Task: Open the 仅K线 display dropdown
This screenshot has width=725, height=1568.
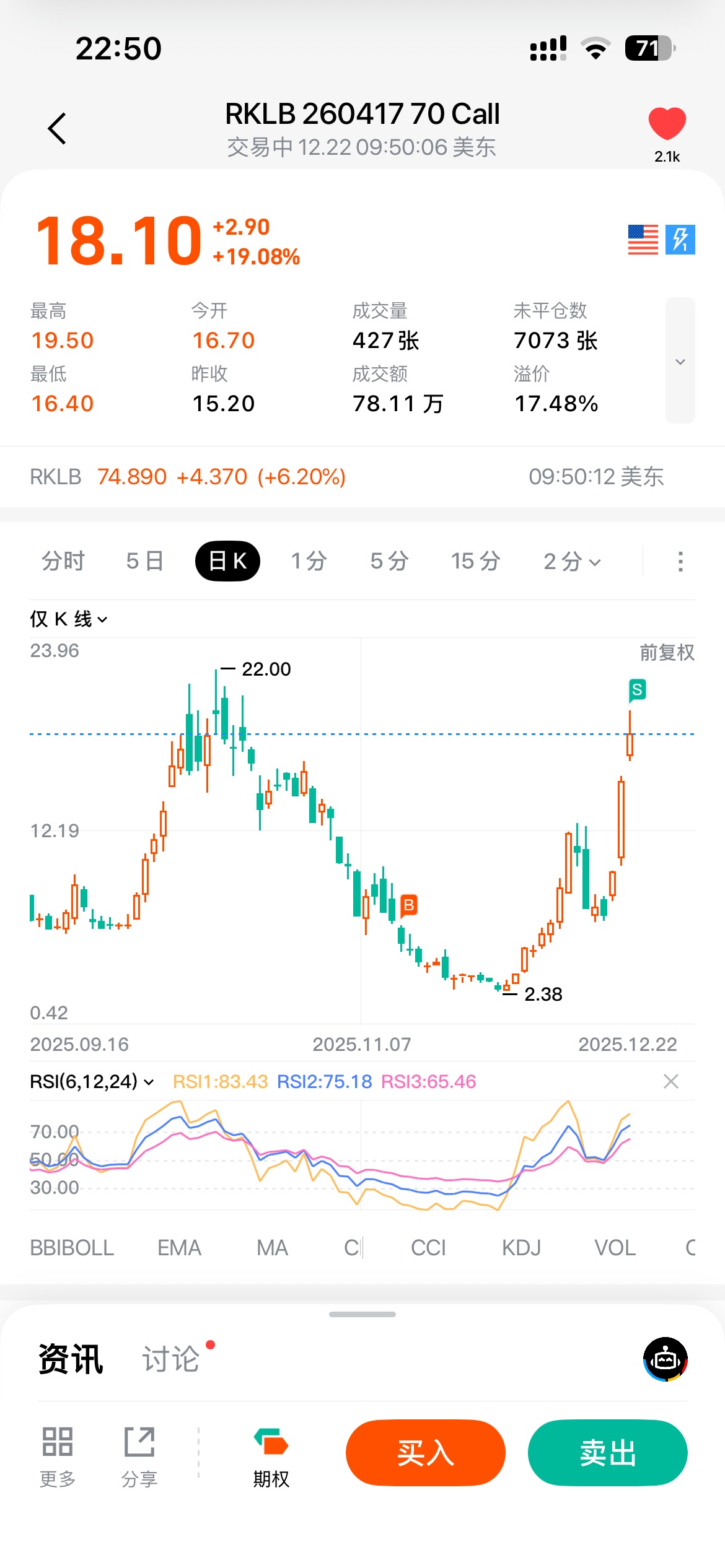Action: [x=68, y=619]
